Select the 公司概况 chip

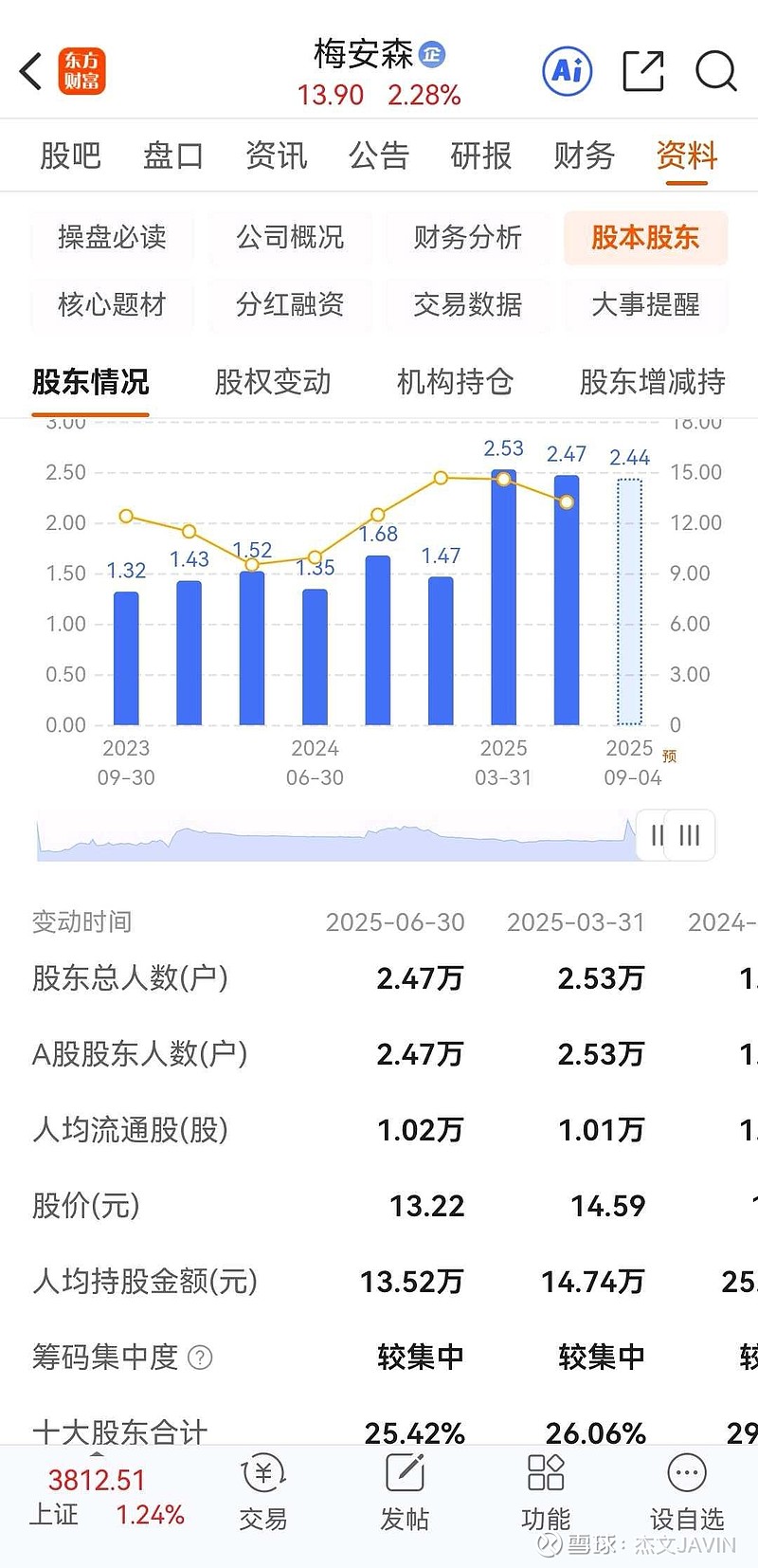point(290,237)
